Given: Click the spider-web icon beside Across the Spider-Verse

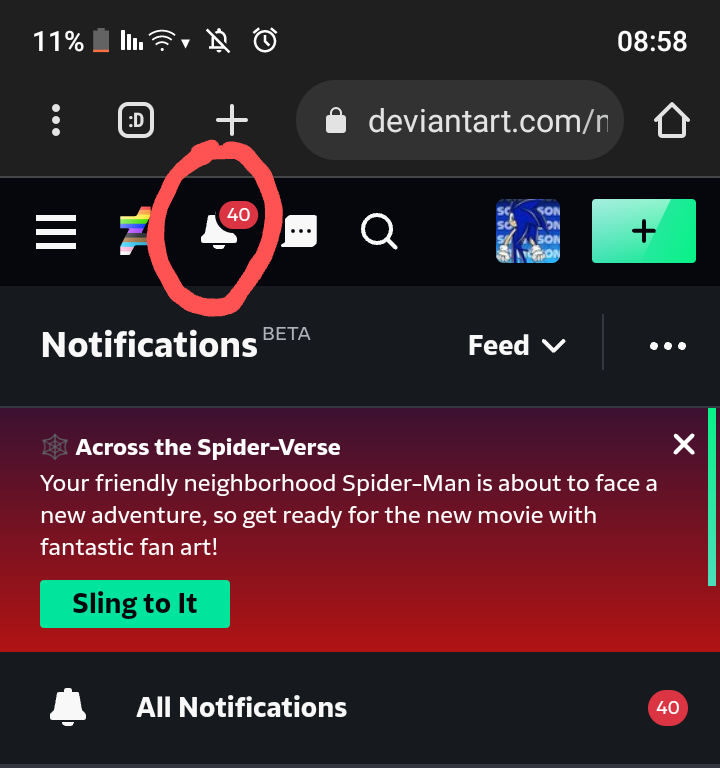Looking at the screenshot, I should (x=55, y=447).
